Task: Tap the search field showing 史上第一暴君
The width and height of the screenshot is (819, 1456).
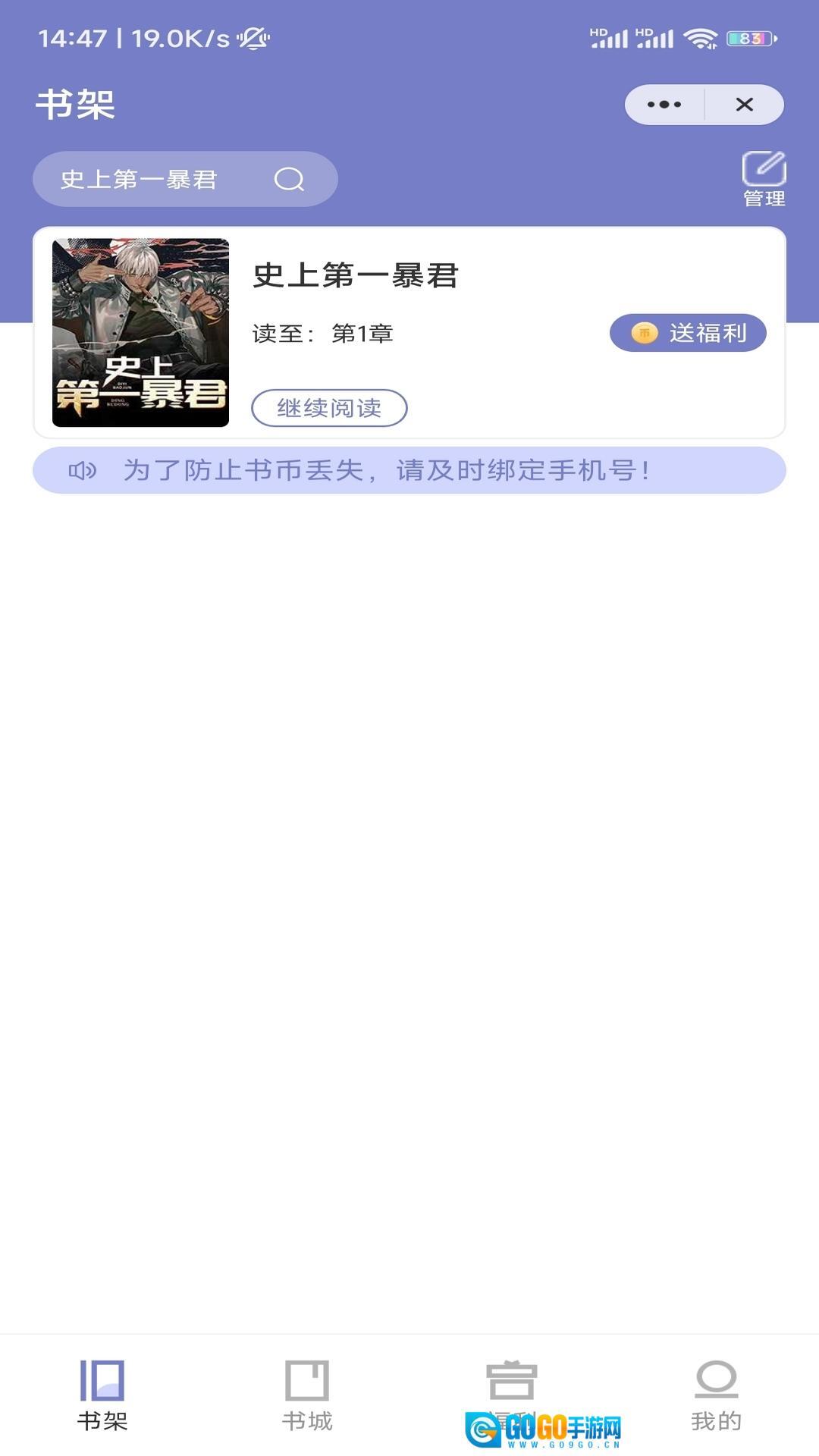Action: 152,180
